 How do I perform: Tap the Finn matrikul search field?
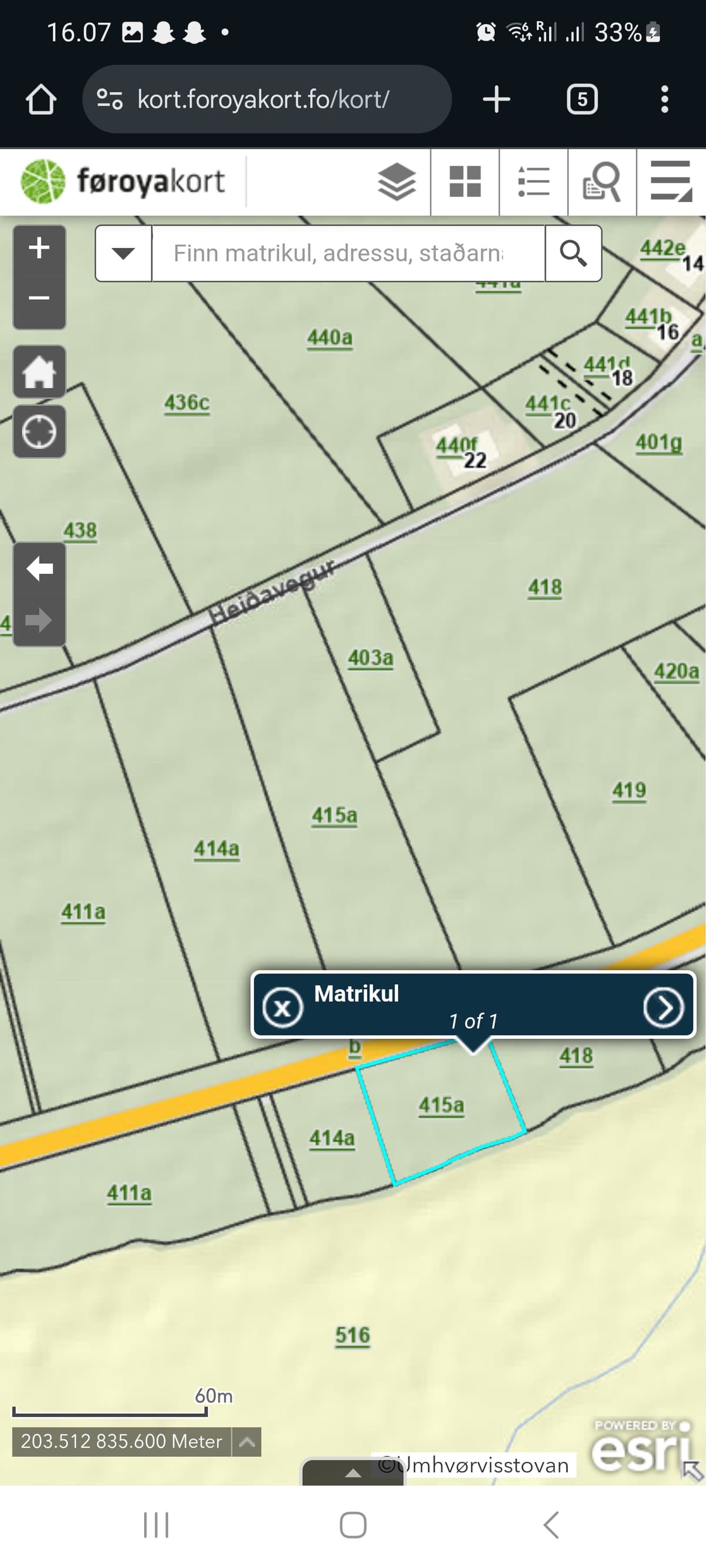[x=347, y=253]
